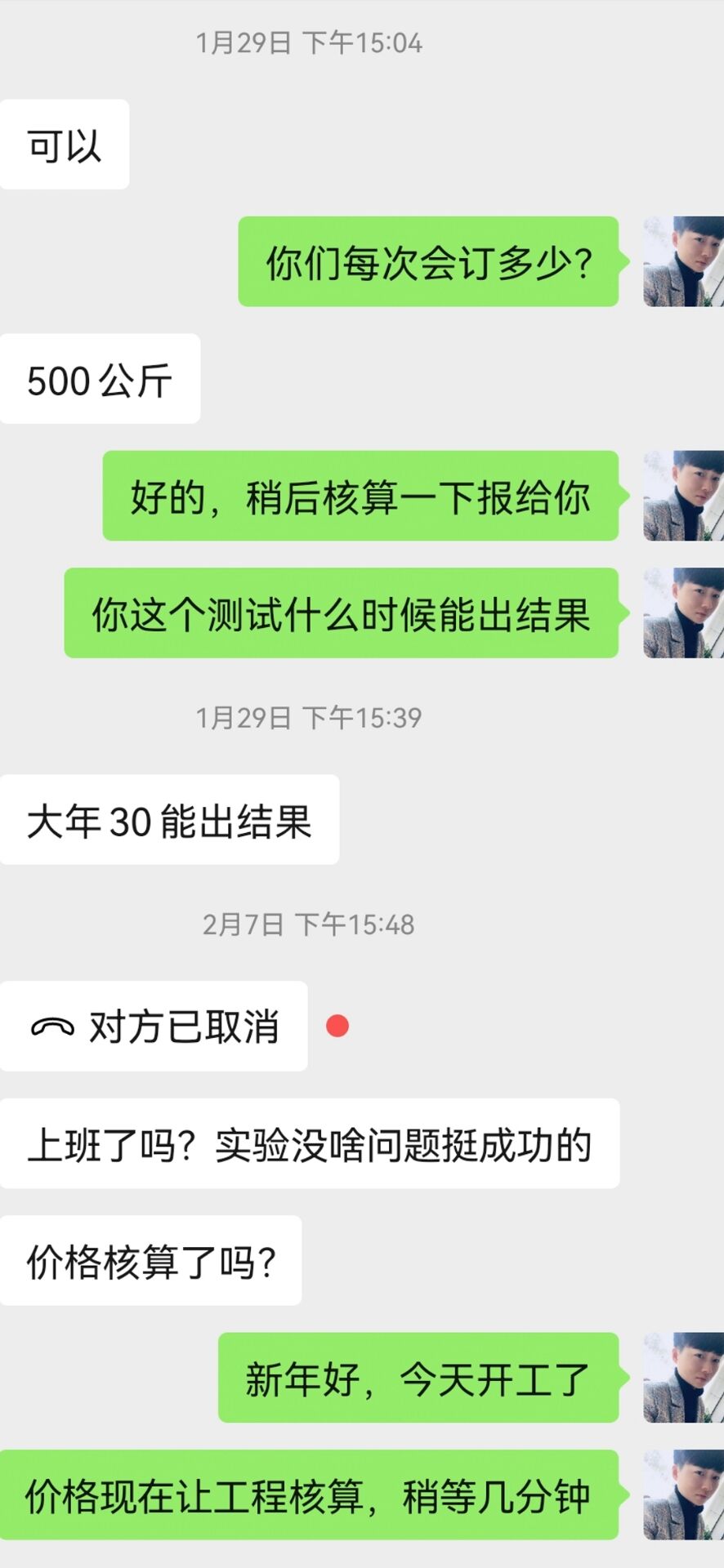The height and width of the screenshot is (1568, 724).
Task: Open sender avatar beside 你们每次会订多少?
Action: [x=682, y=261]
